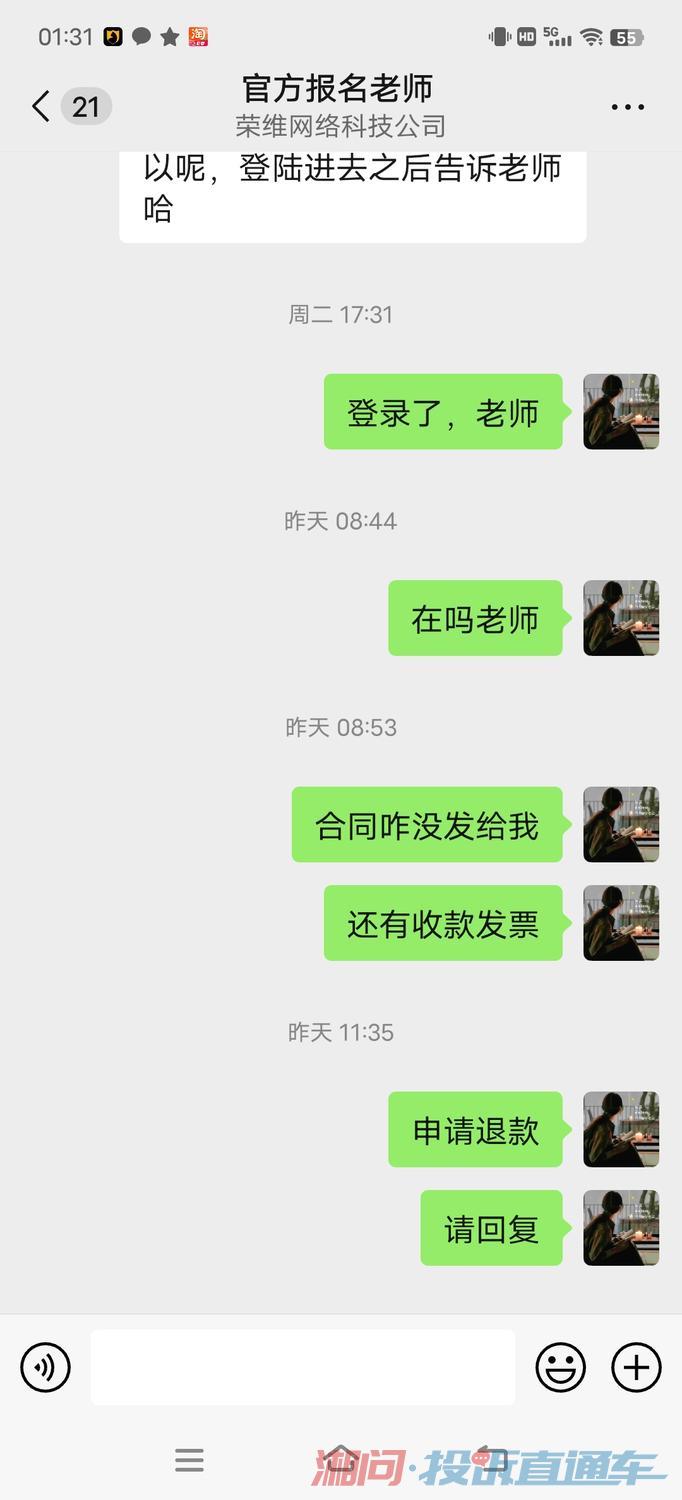
Task: Open system recent apps menu button
Action: (189, 1460)
